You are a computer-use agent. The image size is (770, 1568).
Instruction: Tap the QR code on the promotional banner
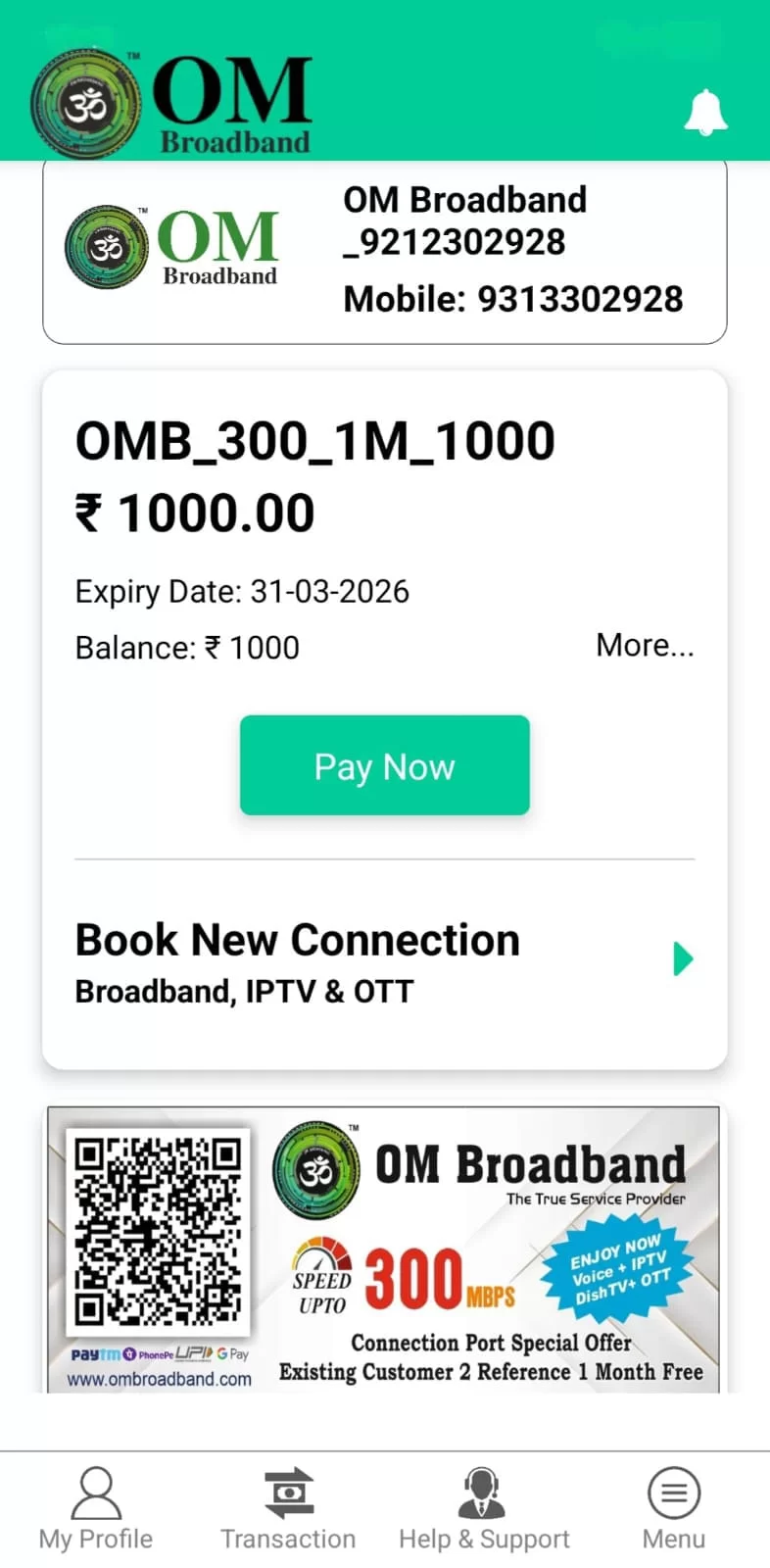click(x=157, y=1228)
